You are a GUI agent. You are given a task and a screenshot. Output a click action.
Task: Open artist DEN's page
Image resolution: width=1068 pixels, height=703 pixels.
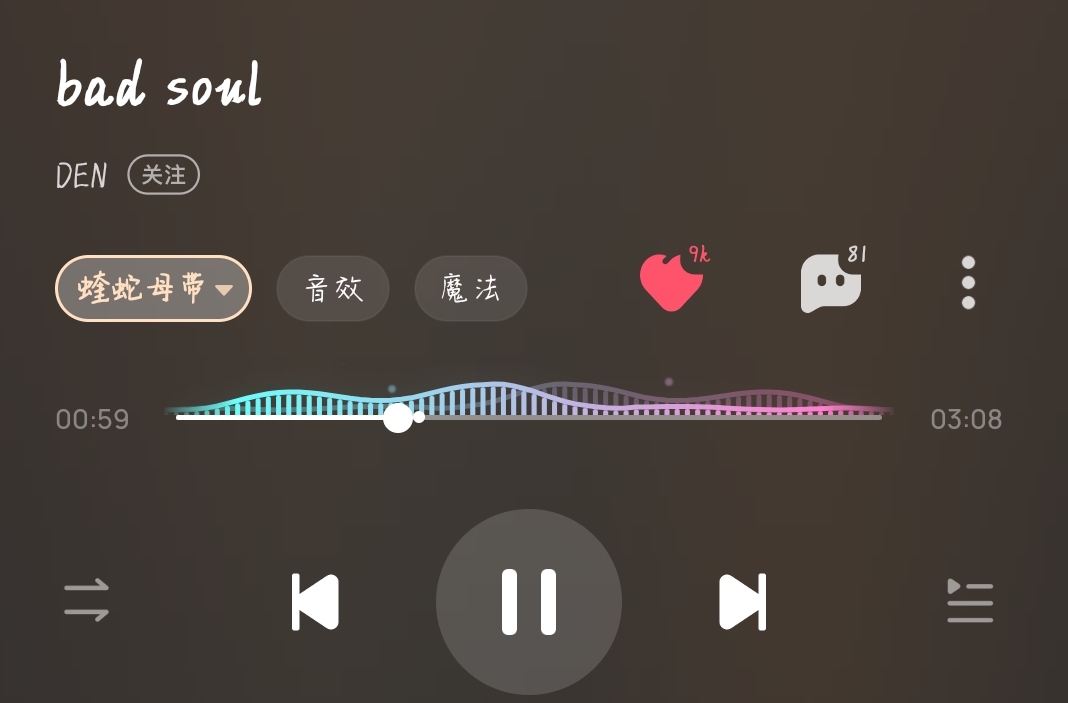point(81,176)
